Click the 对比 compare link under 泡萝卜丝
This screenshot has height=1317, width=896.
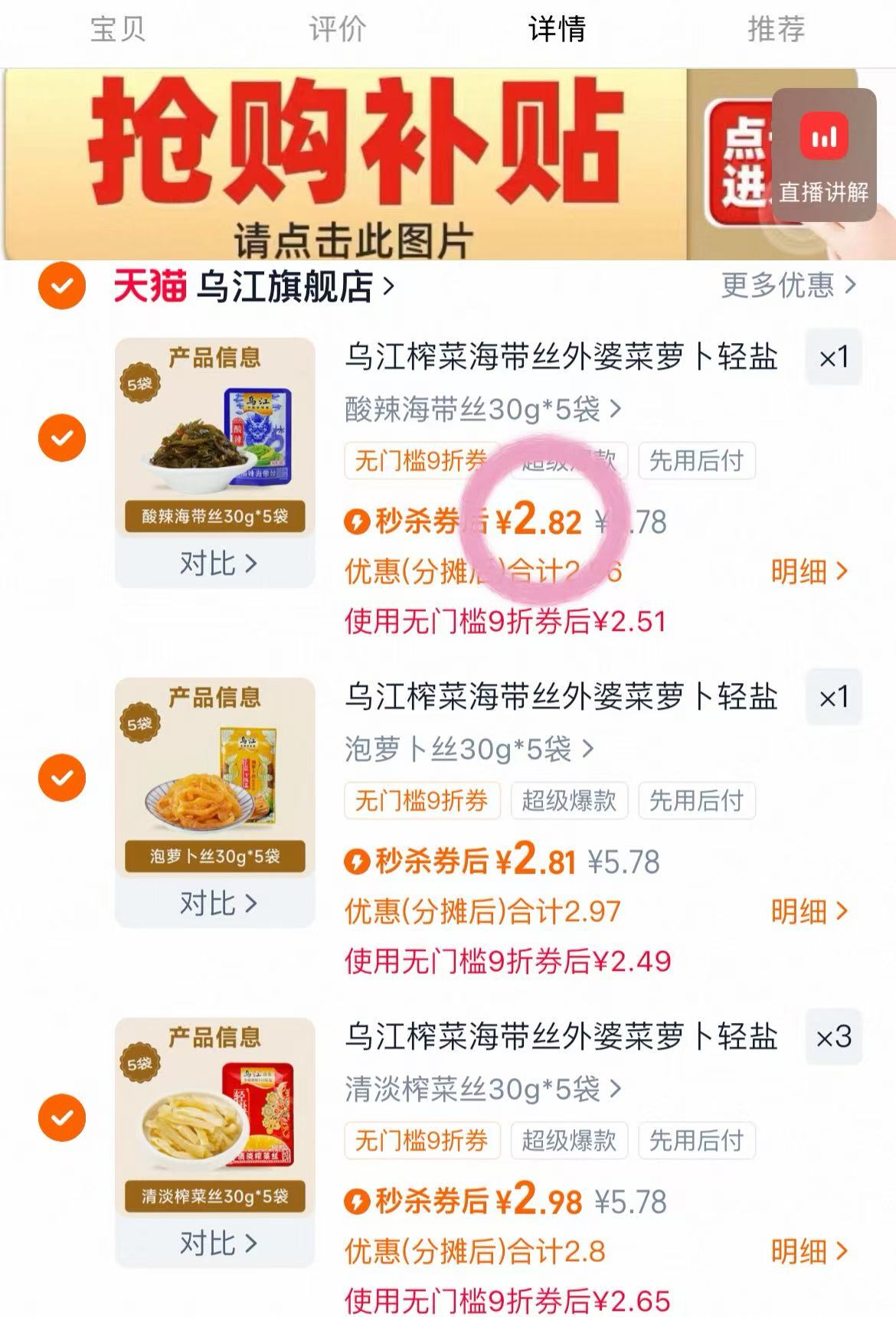tap(217, 905)
